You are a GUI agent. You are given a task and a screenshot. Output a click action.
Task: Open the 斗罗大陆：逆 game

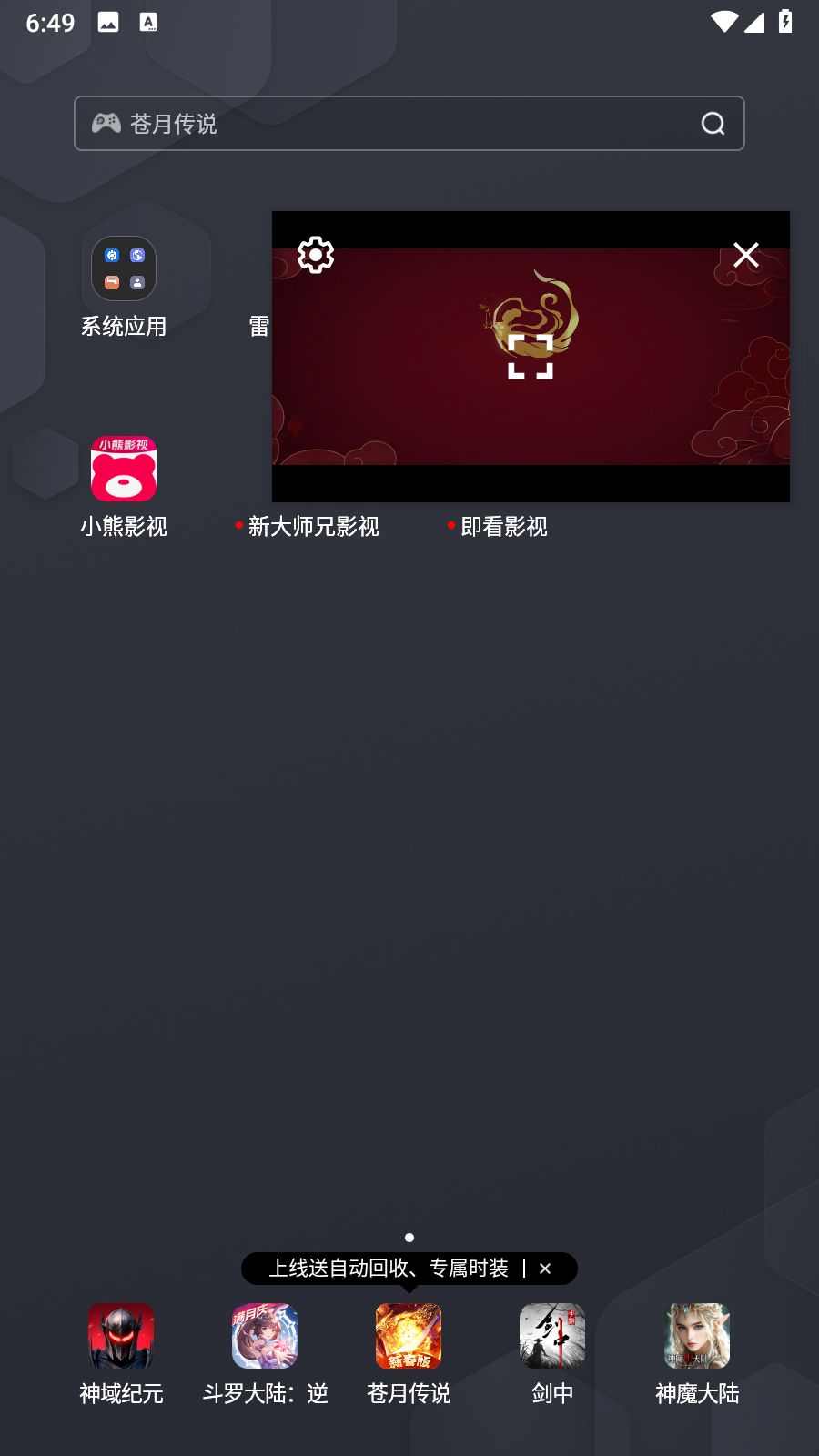click(265, 1336)
